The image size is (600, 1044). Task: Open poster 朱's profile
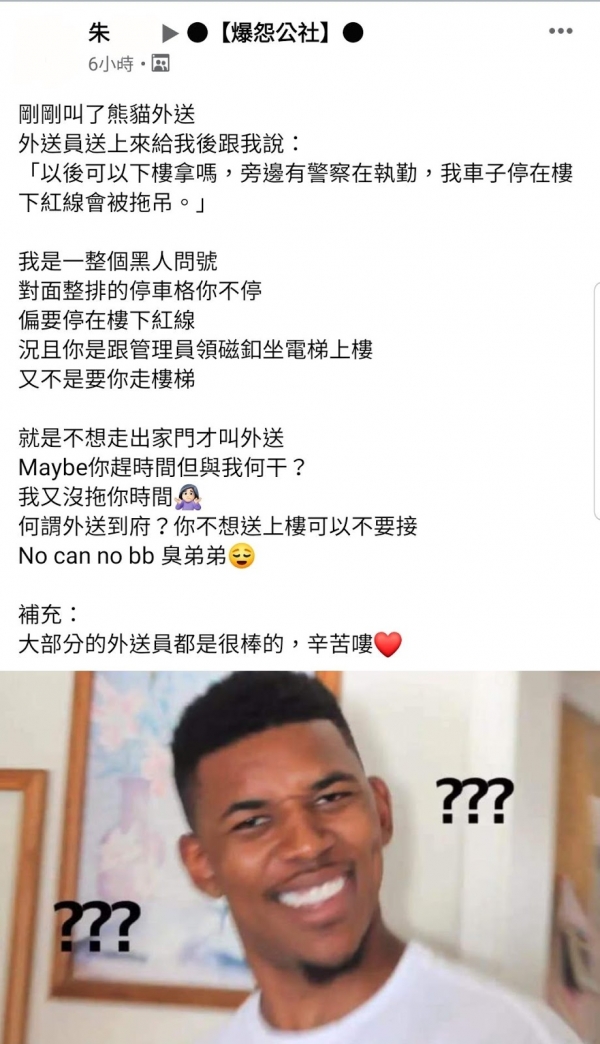point(99,33)
